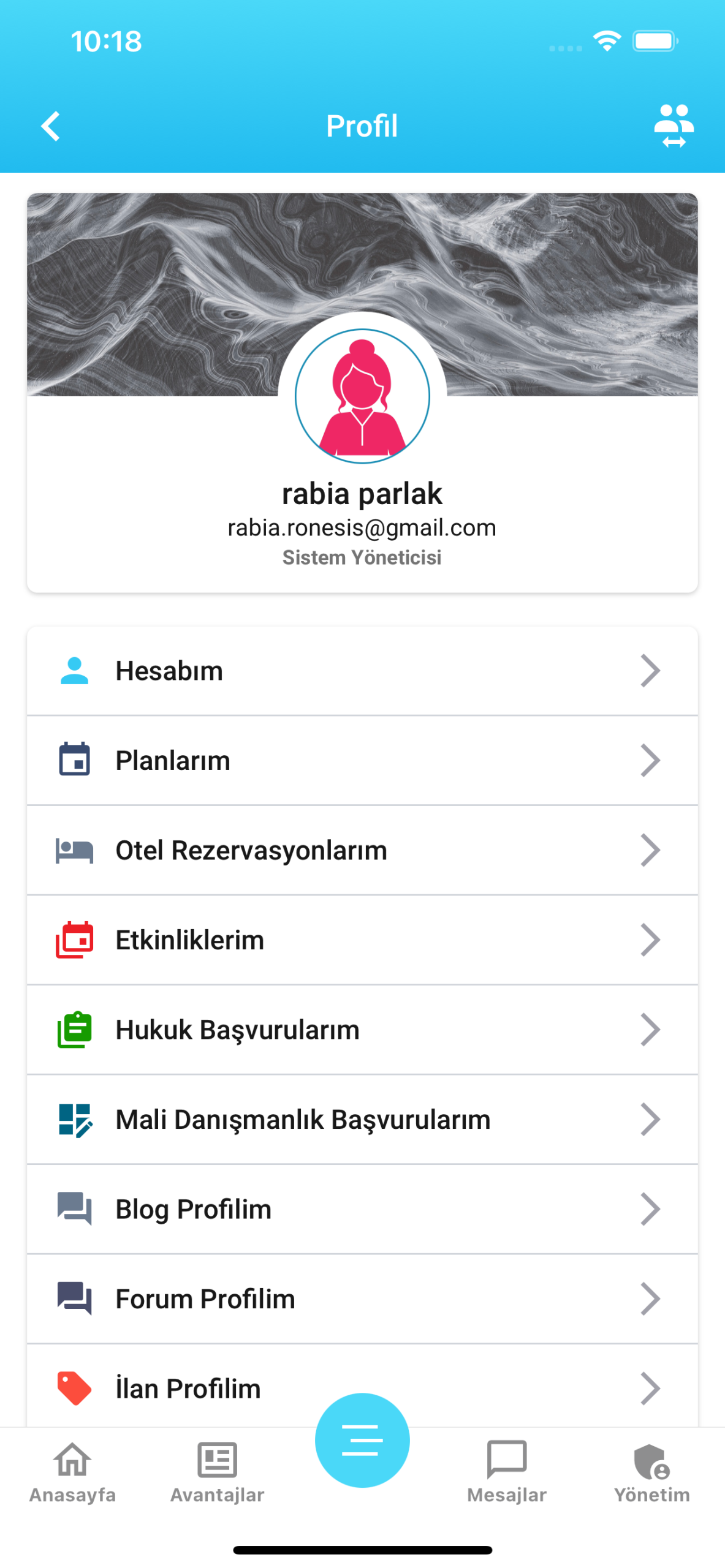This screenshot has width=725, height=1568.
Task: Open the Hesabım row
Action: click(362, 671)
